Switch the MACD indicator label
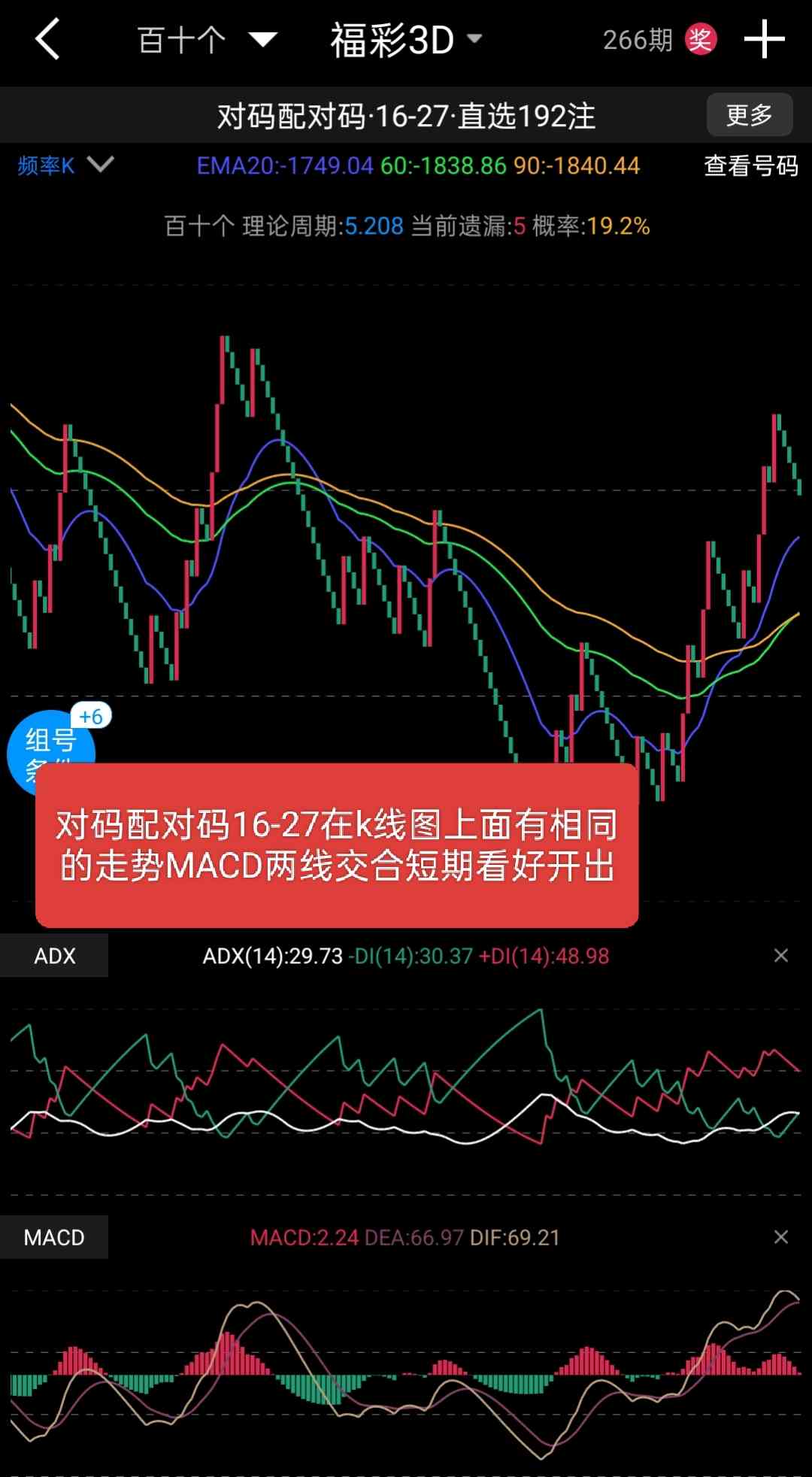This screenshot has width=812, height=1477. tap(54, 1237)
